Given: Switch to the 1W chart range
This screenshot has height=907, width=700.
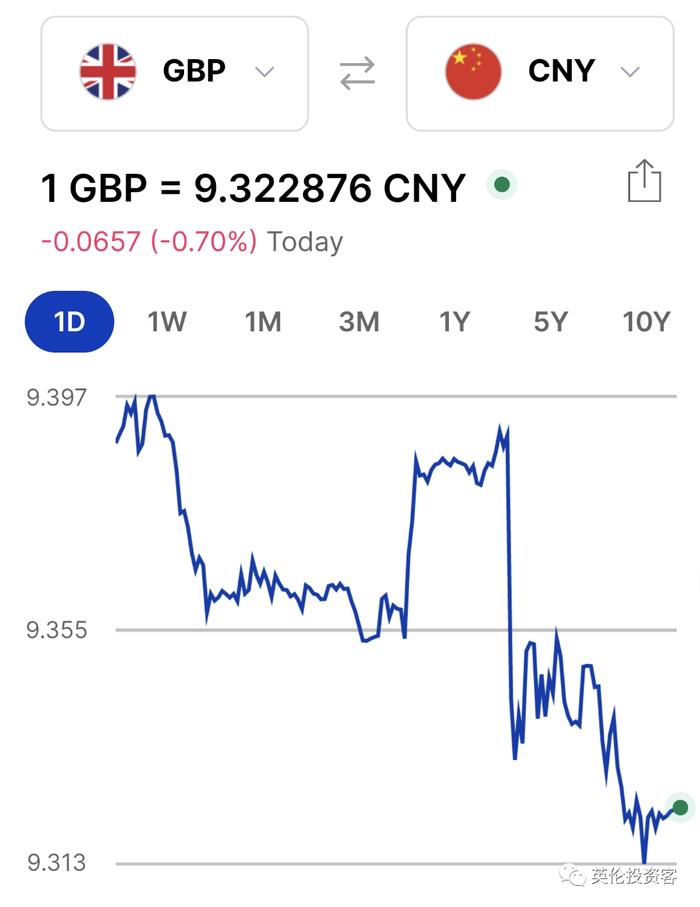Looking at the screenshot, I should tap(167, 322).
